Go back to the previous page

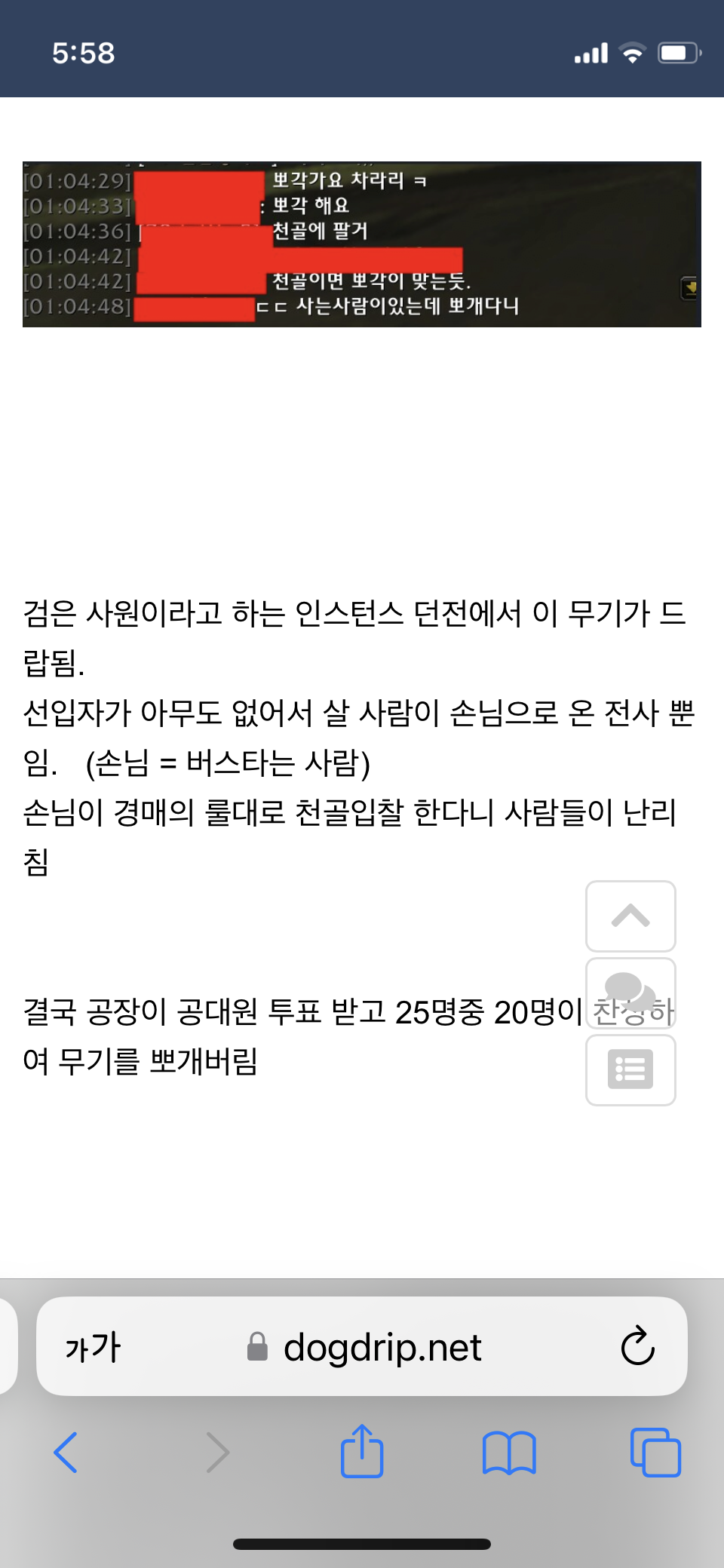(66, 1453)
